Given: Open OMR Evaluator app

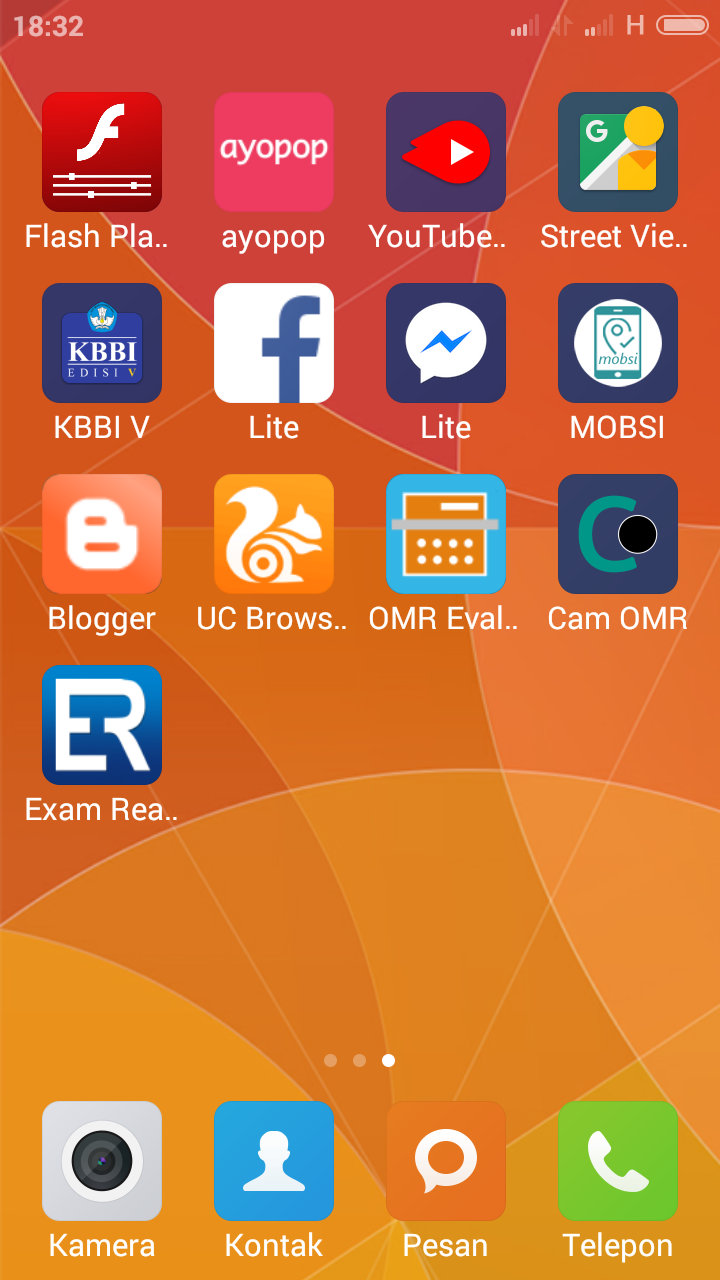Looking at the screenshot, I should coord(446,534).
